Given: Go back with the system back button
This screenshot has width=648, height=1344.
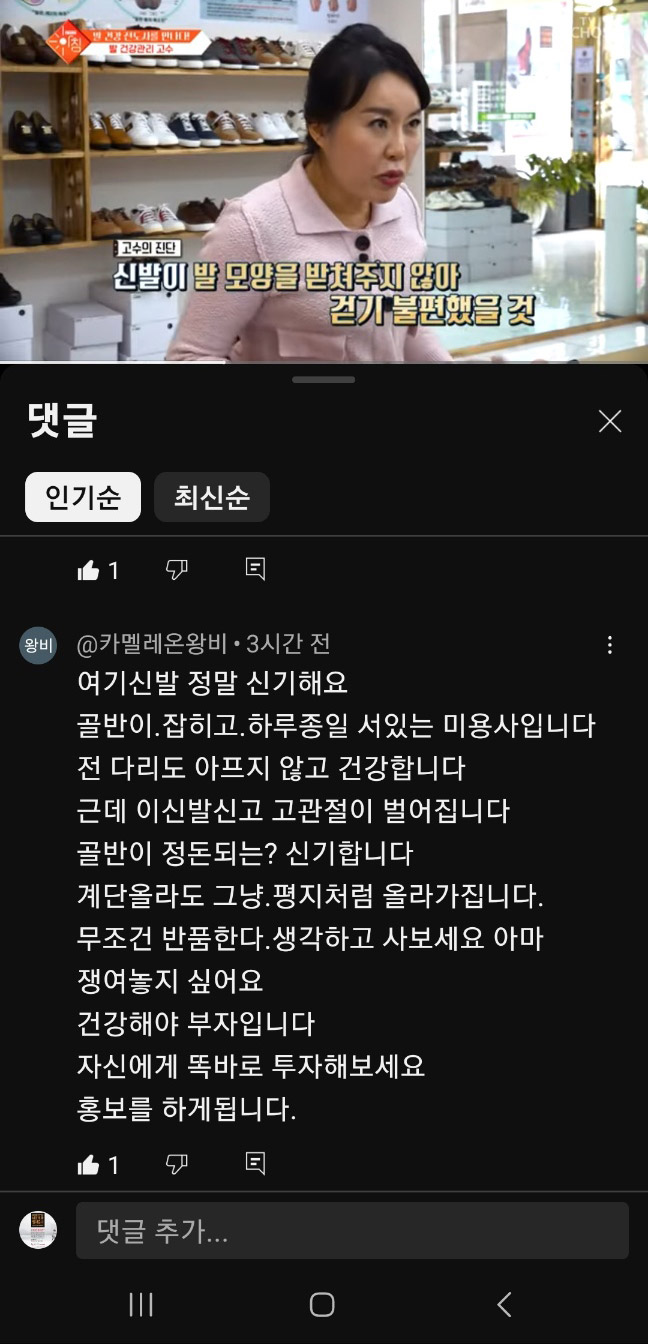Looking at the screenshot, I should click(504, 1304).
